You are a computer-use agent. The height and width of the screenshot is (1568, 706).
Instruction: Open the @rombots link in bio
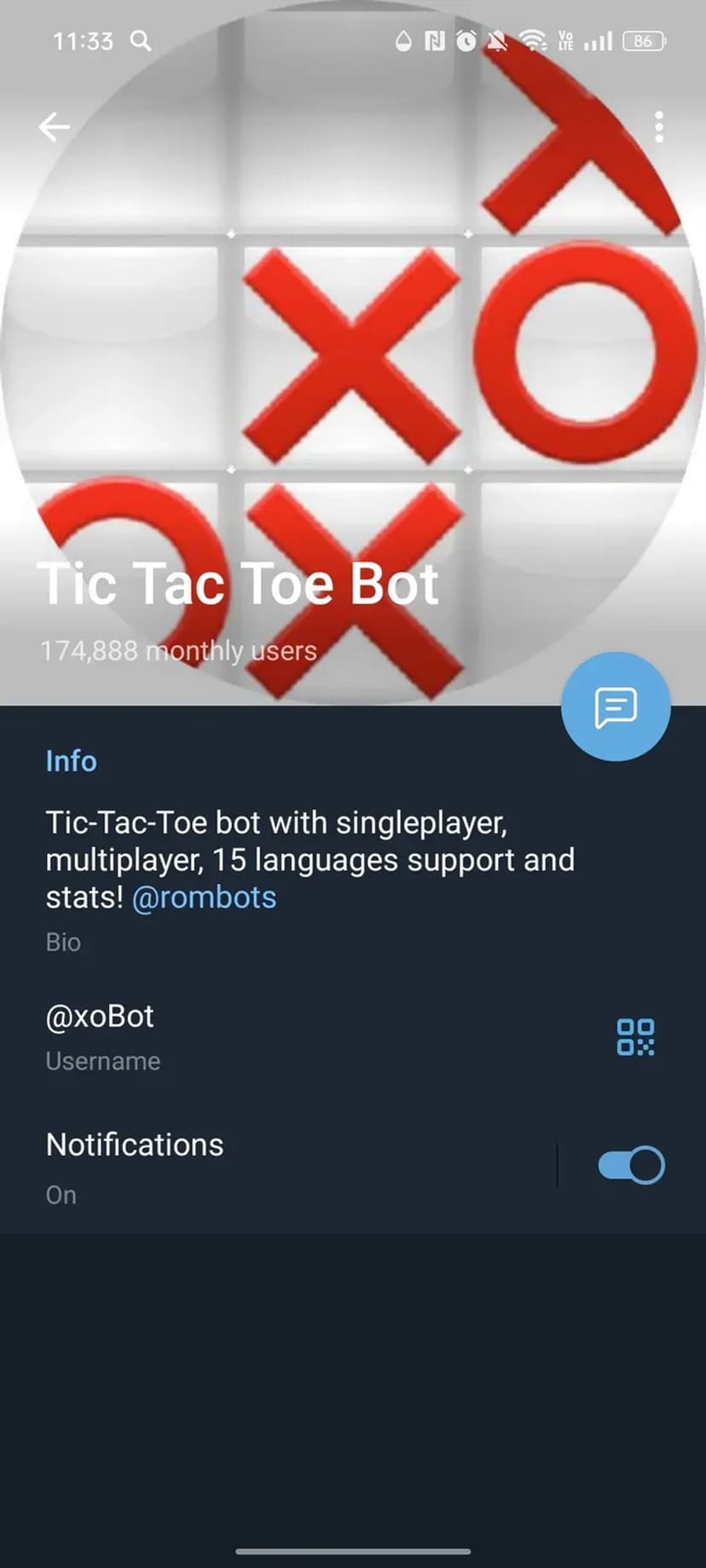point(205,897)
